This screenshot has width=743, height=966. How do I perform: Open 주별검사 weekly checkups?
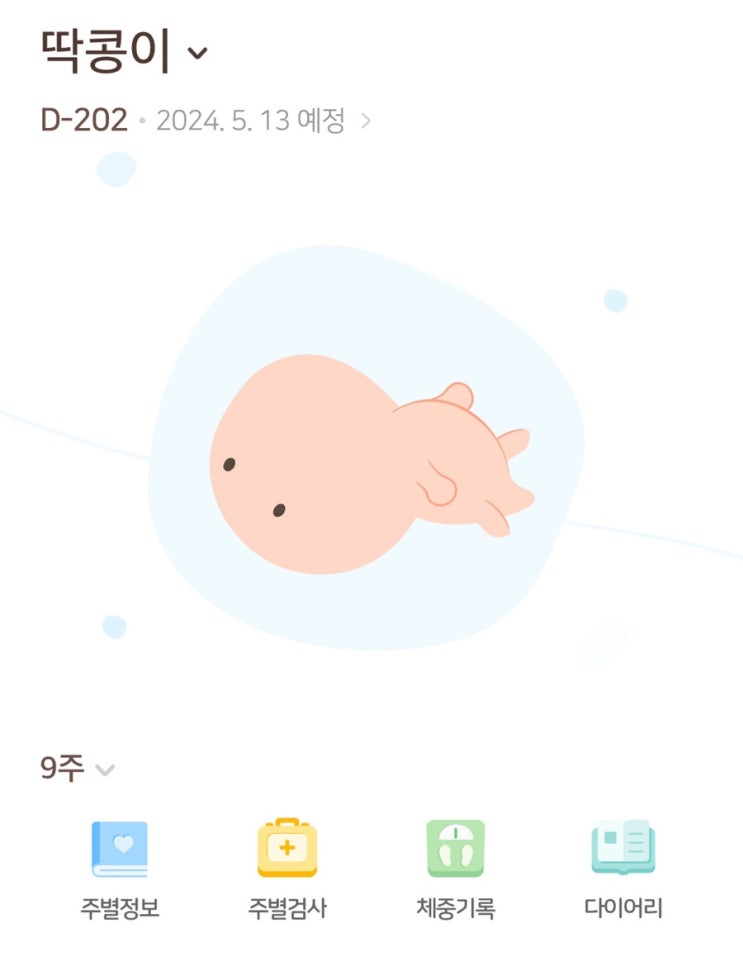click(x=287, y=866)
